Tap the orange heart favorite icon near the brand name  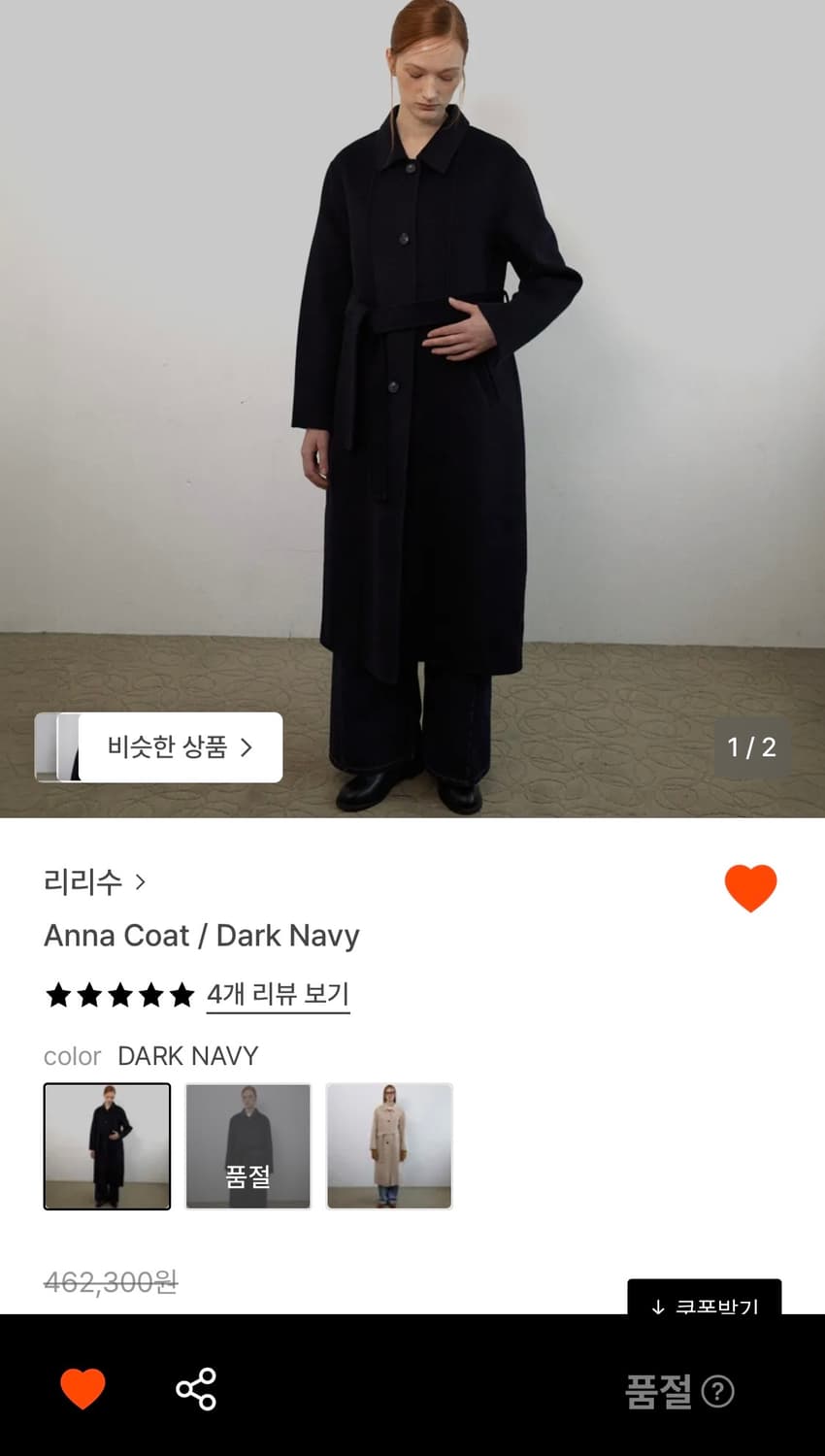(749, 884)
